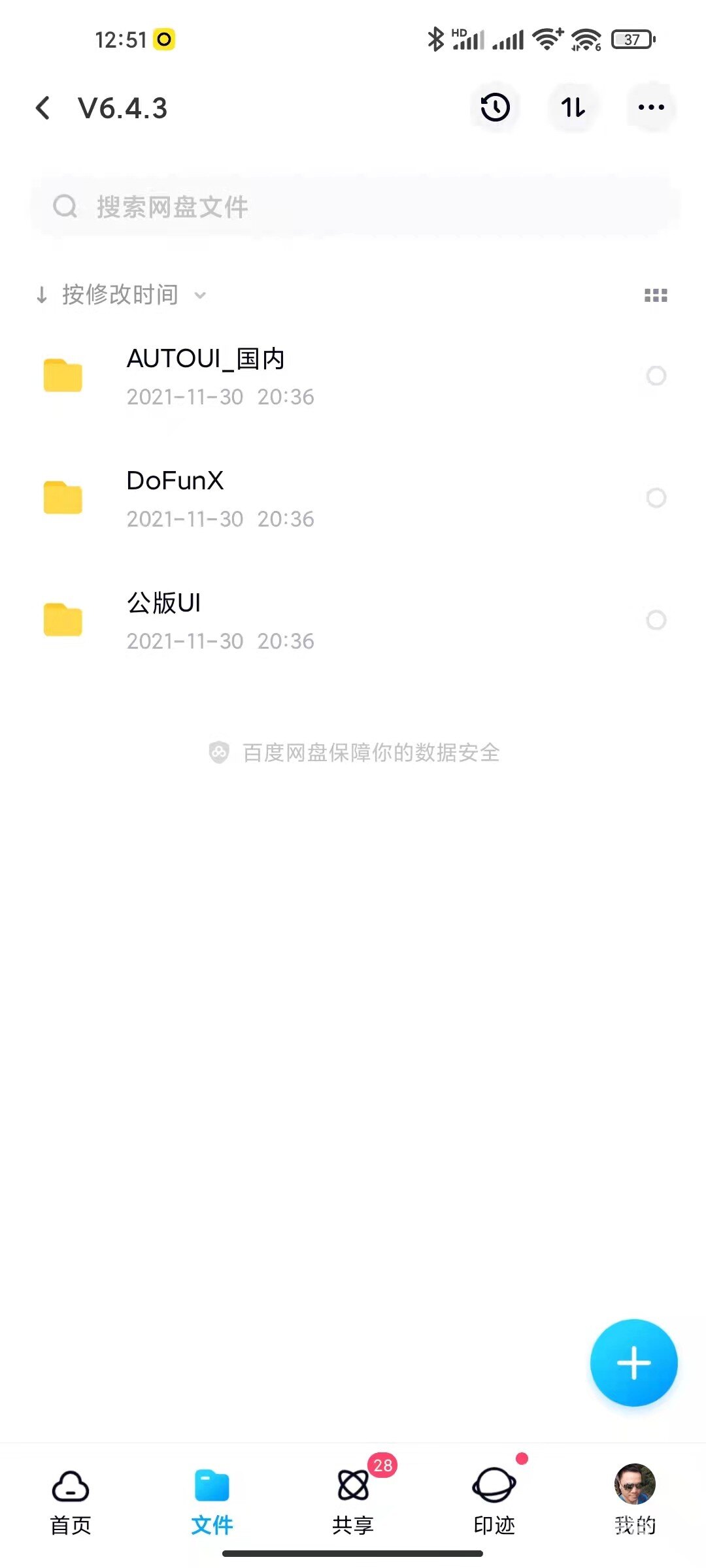Select the DoFunX folder checkbox
This screenshot has height=1568, width=706.
click(x=656, y=498)
